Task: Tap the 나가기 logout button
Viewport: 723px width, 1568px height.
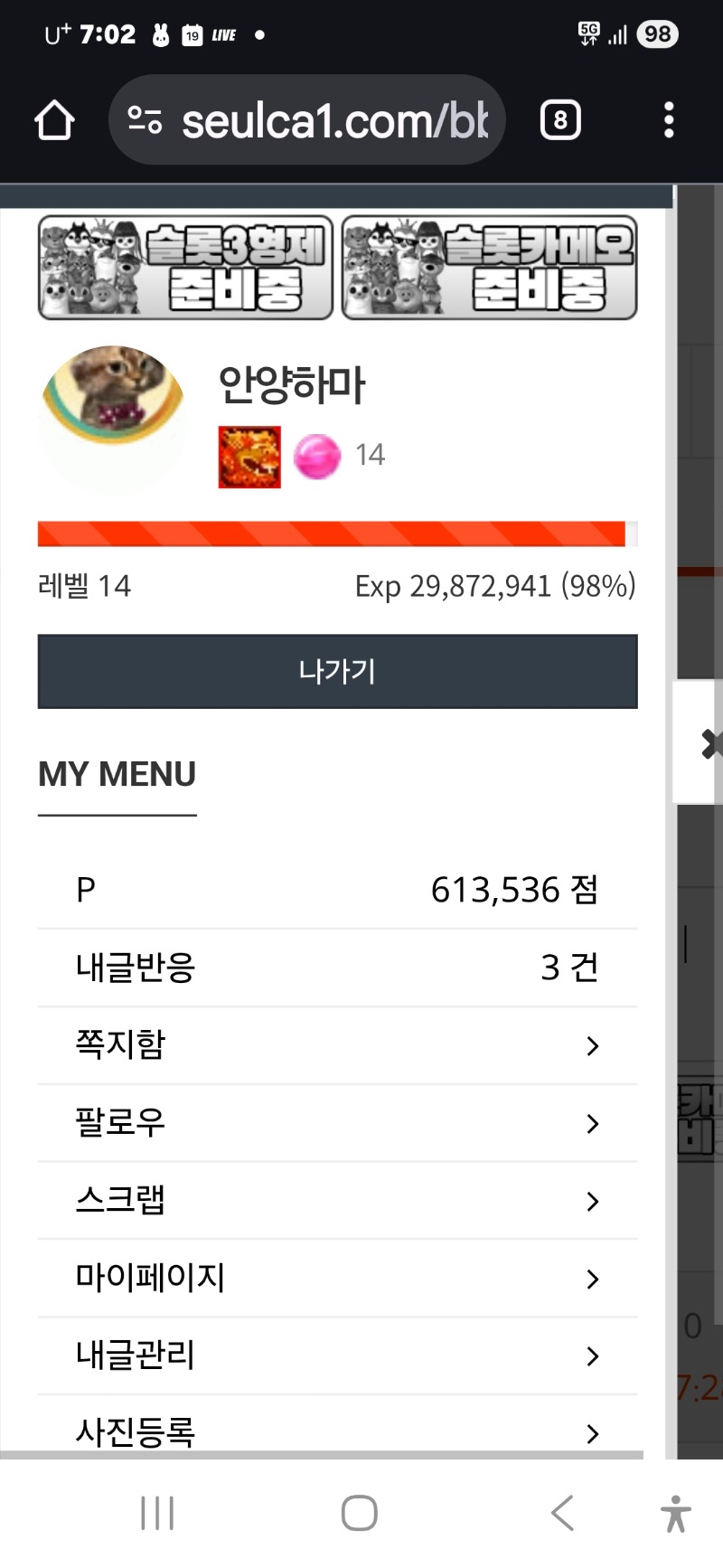Action: click(x=337, y=671)
